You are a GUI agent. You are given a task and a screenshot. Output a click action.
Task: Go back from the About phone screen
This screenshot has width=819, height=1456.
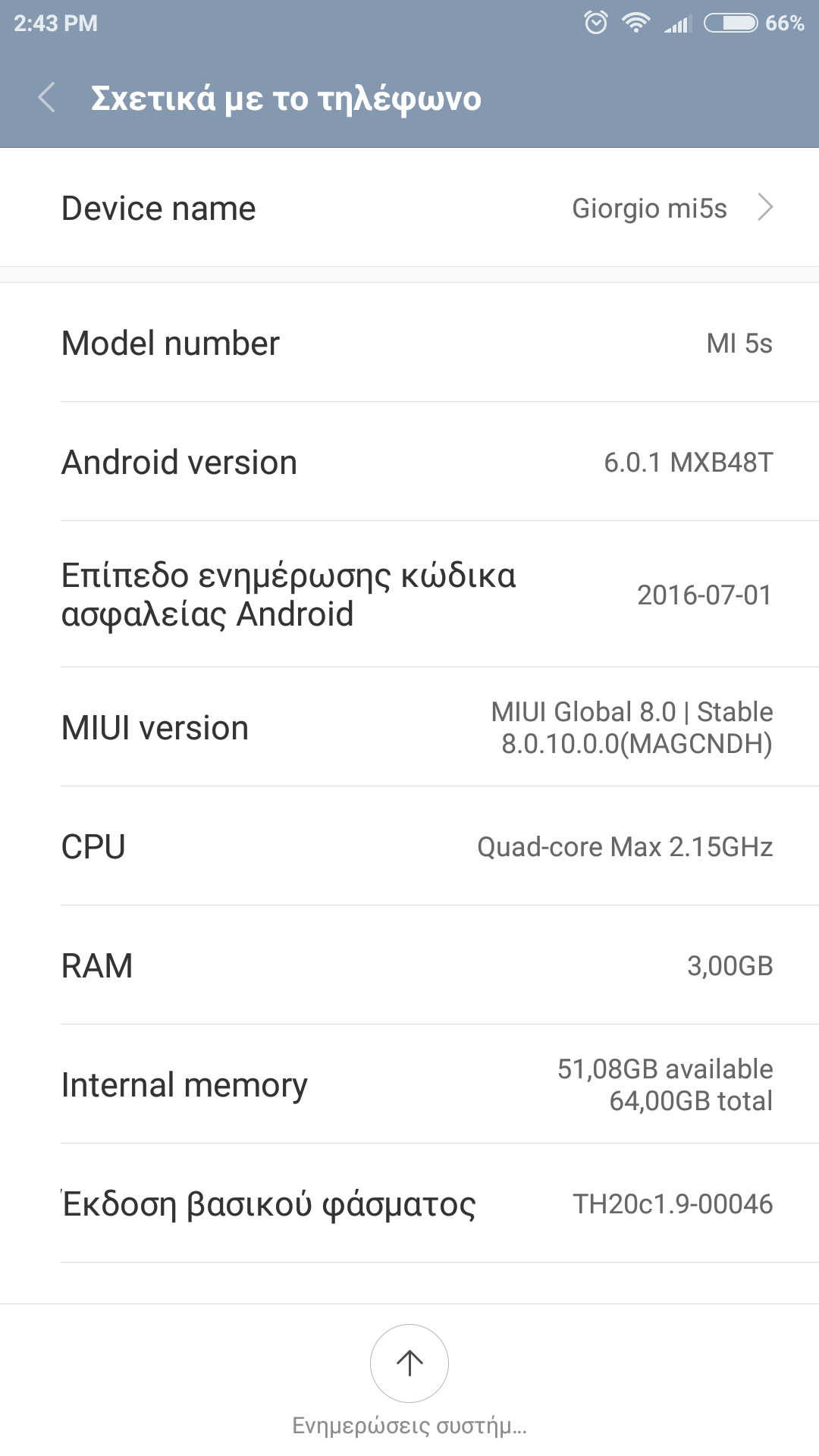[47, 98]
